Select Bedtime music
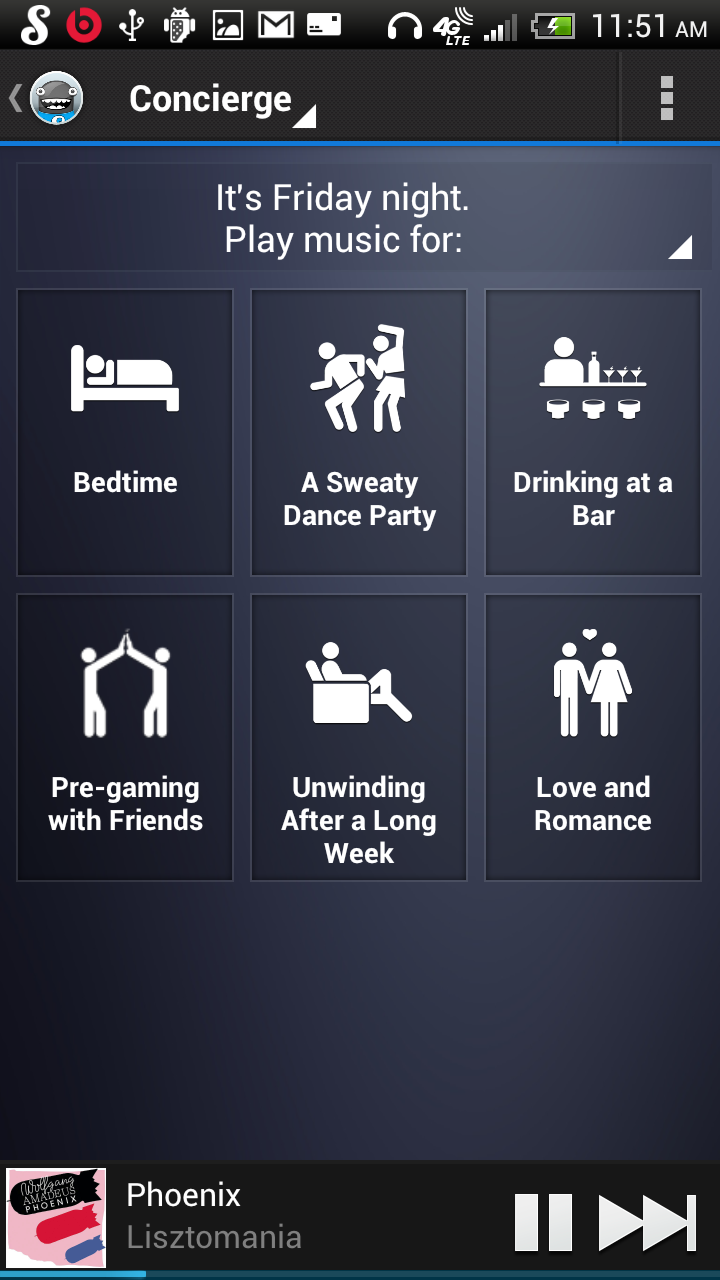The height and width of the screenshot is (1280, 720). (x=125, y=432)
